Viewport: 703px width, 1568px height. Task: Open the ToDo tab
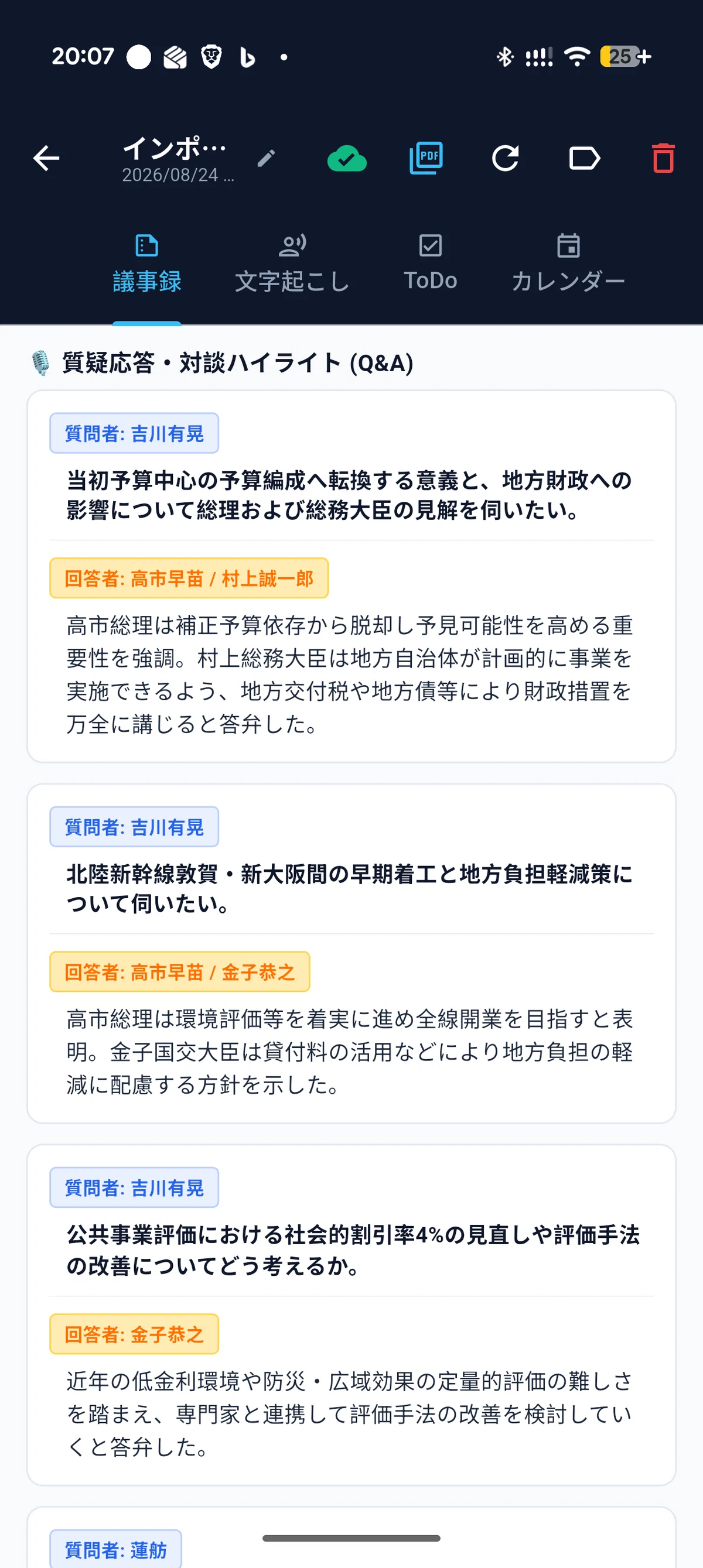coord(430,264)
